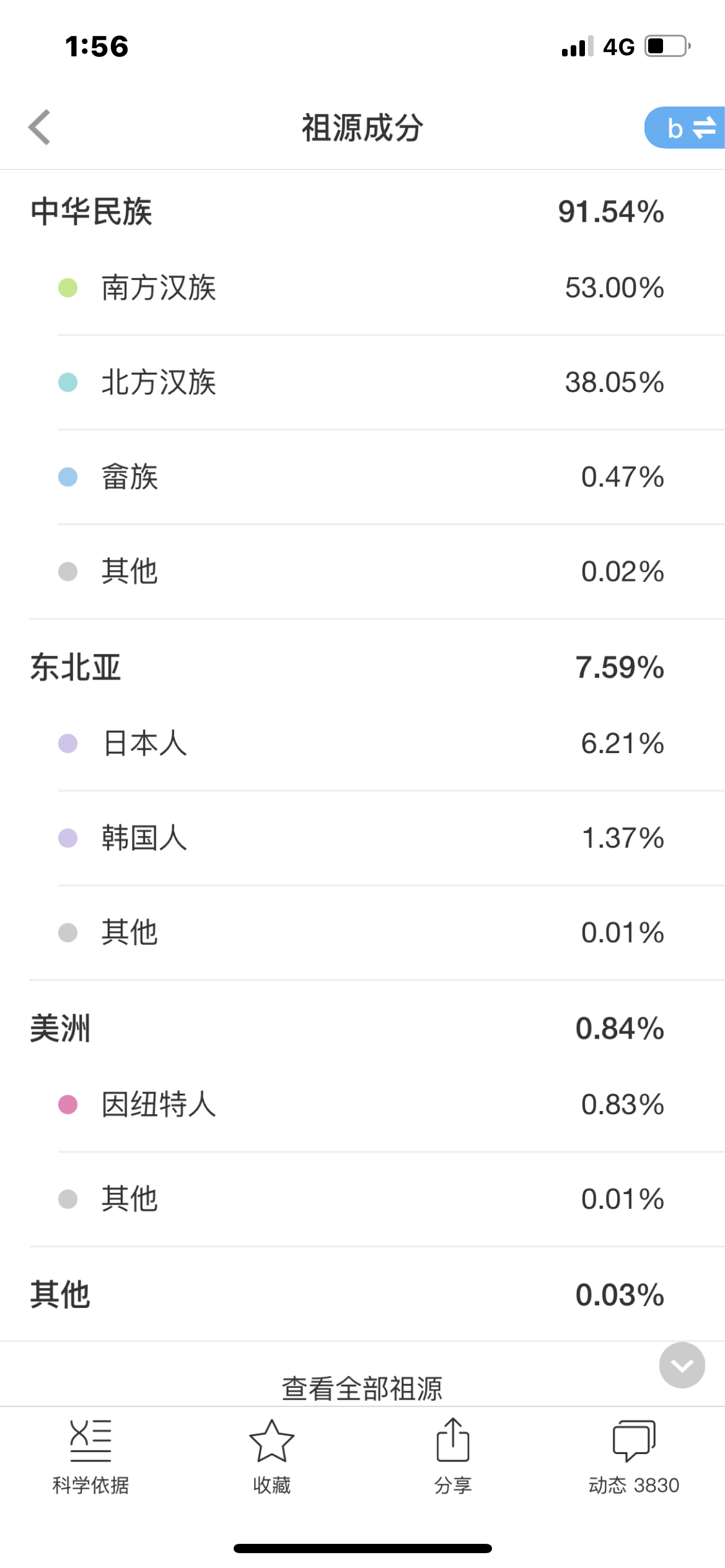Image resolution: width=725 pixels, height=1568 pixels.
Task: Open 查看全部祖源 to view all ancestry
Action: (362, 1388)
